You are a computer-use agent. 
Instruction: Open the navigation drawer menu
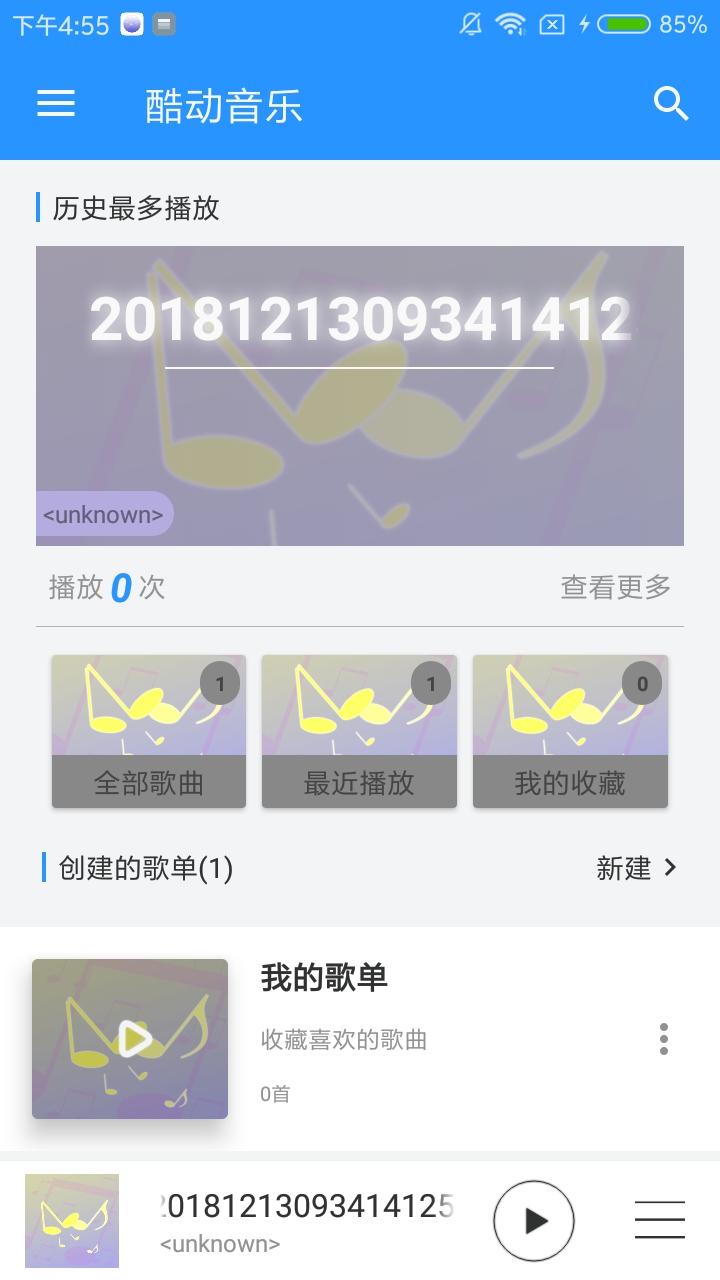[55, 104]
